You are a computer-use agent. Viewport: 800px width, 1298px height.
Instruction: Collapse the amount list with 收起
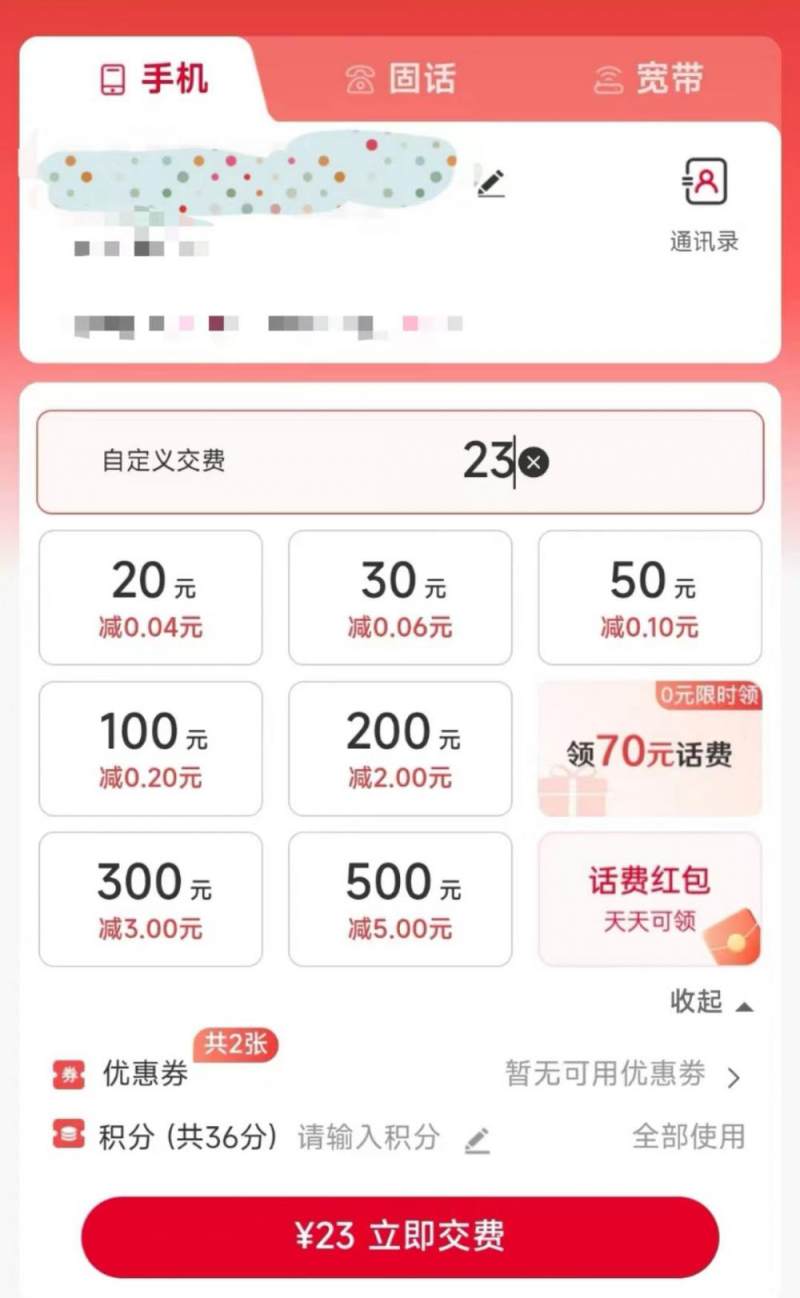(x=710, y=1002)
